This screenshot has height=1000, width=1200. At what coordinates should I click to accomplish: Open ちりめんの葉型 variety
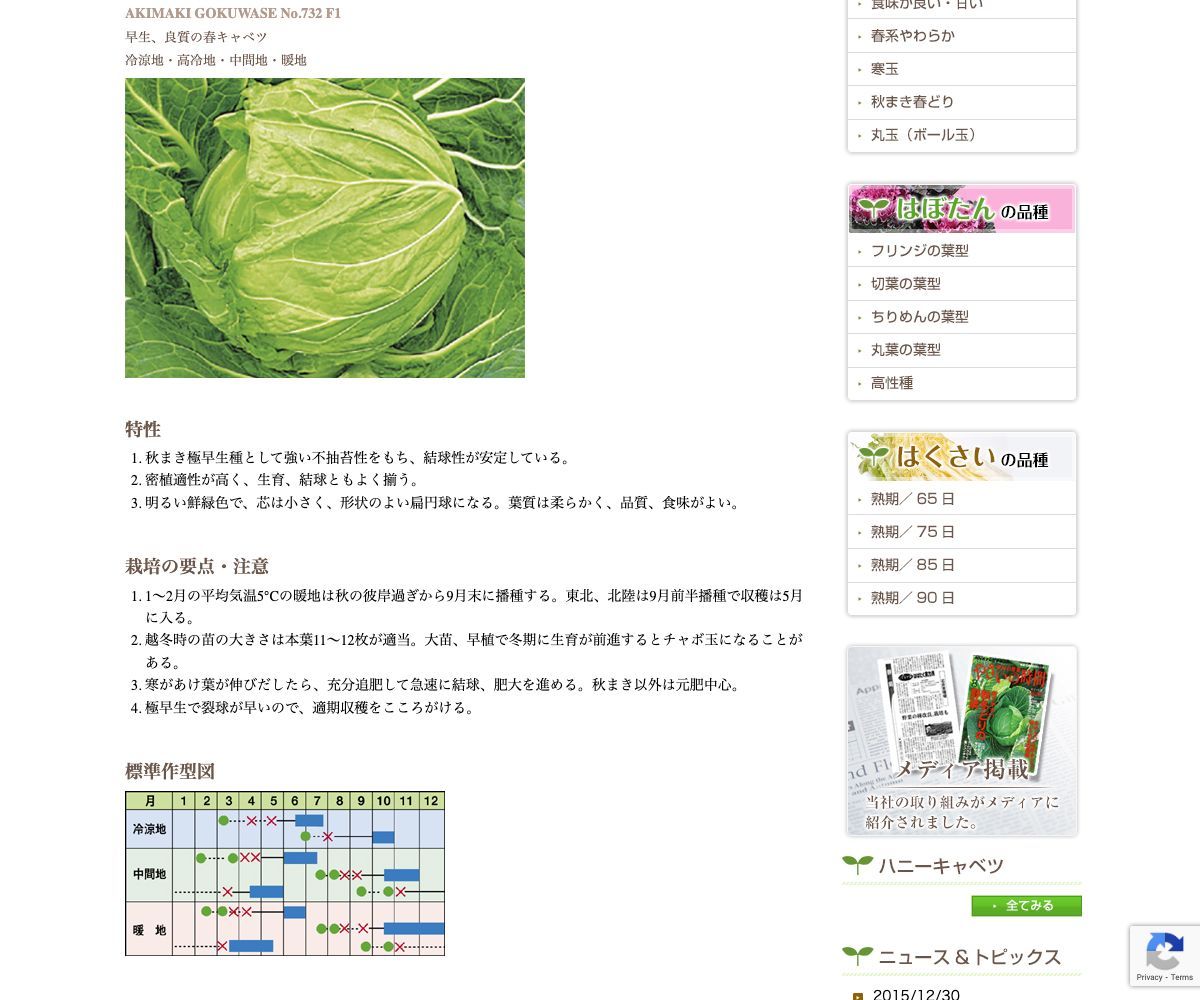pyautogui.click(x=919, y=317)
